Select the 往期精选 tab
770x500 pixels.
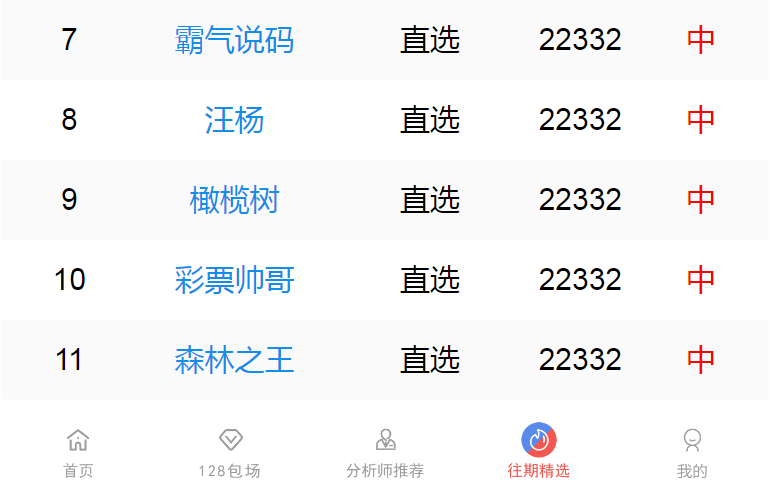pos(538,452)
